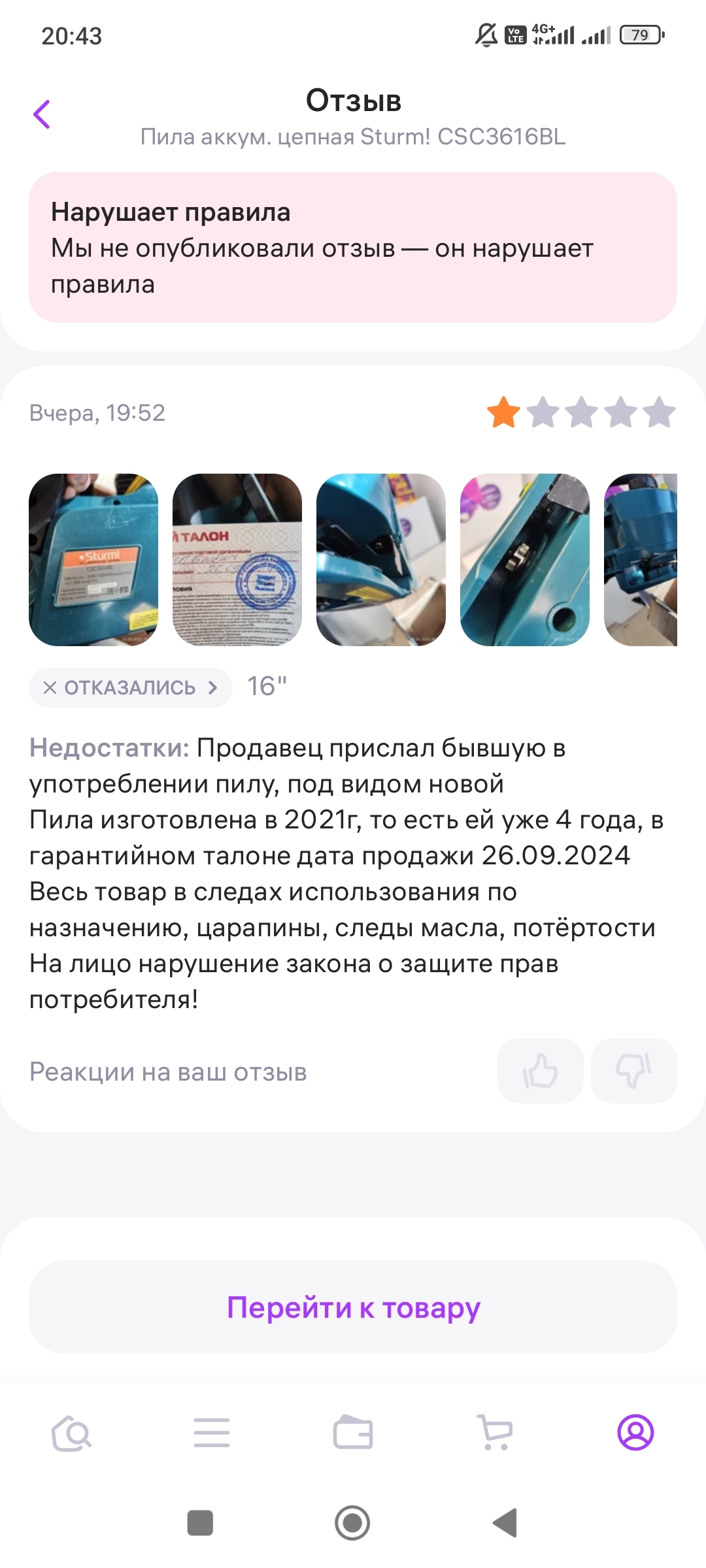
Task: Open the fourth review photo
Action: click(x=525, y=560)
